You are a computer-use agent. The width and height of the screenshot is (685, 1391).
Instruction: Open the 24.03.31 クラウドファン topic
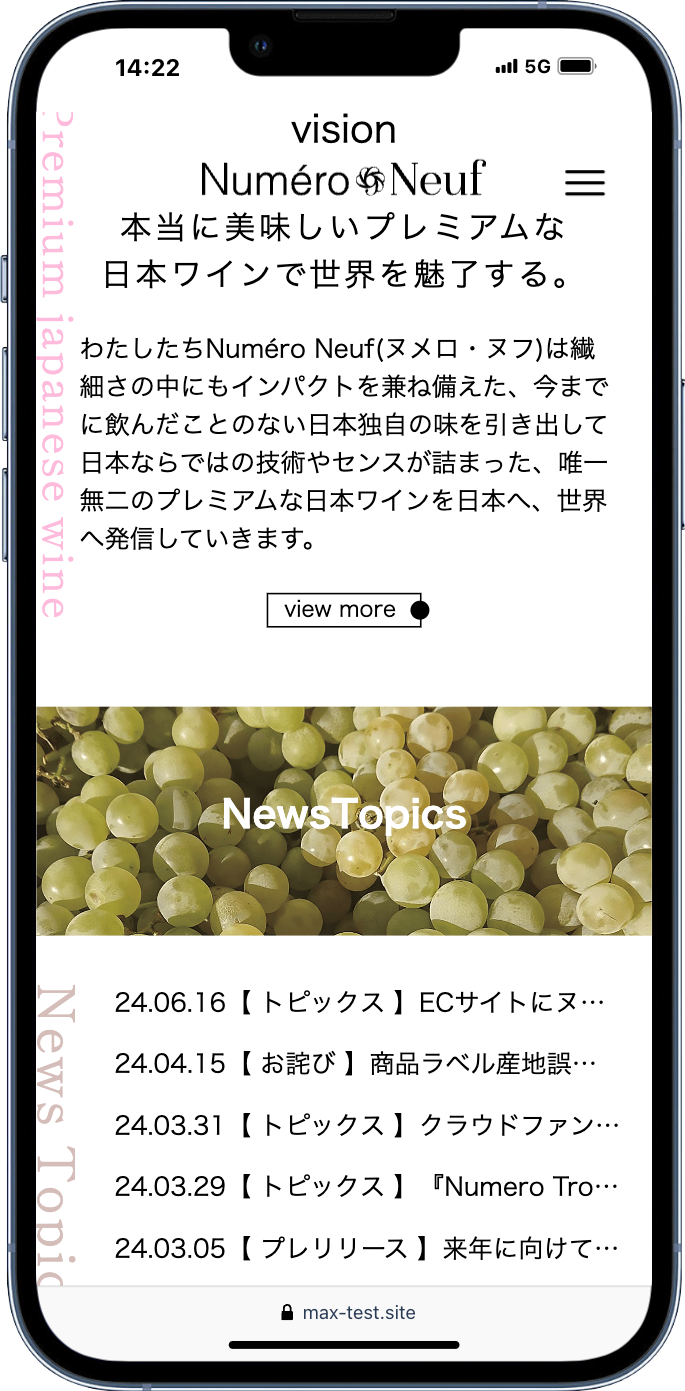[366, 1125]
